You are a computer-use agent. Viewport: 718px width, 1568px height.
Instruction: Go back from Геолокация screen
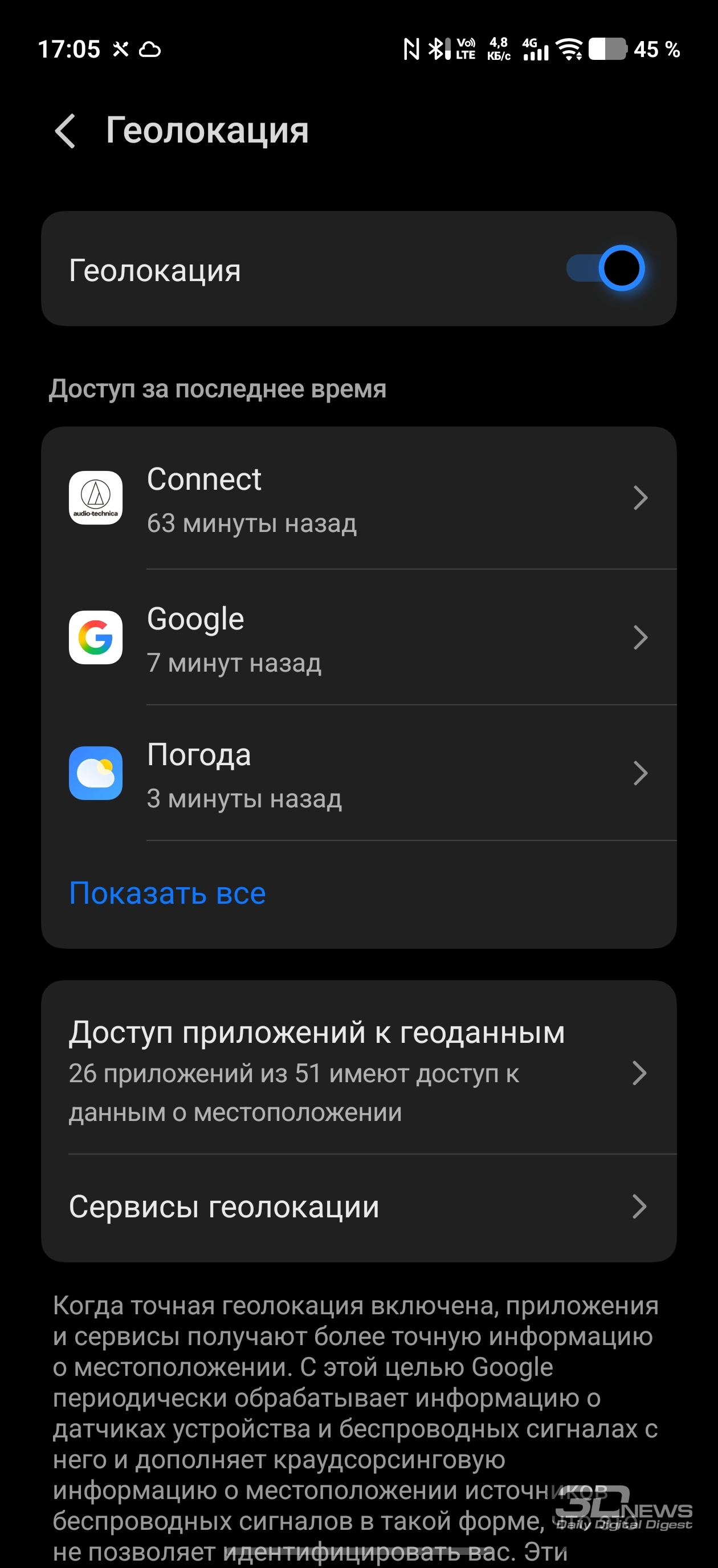(x=65, y=131)
